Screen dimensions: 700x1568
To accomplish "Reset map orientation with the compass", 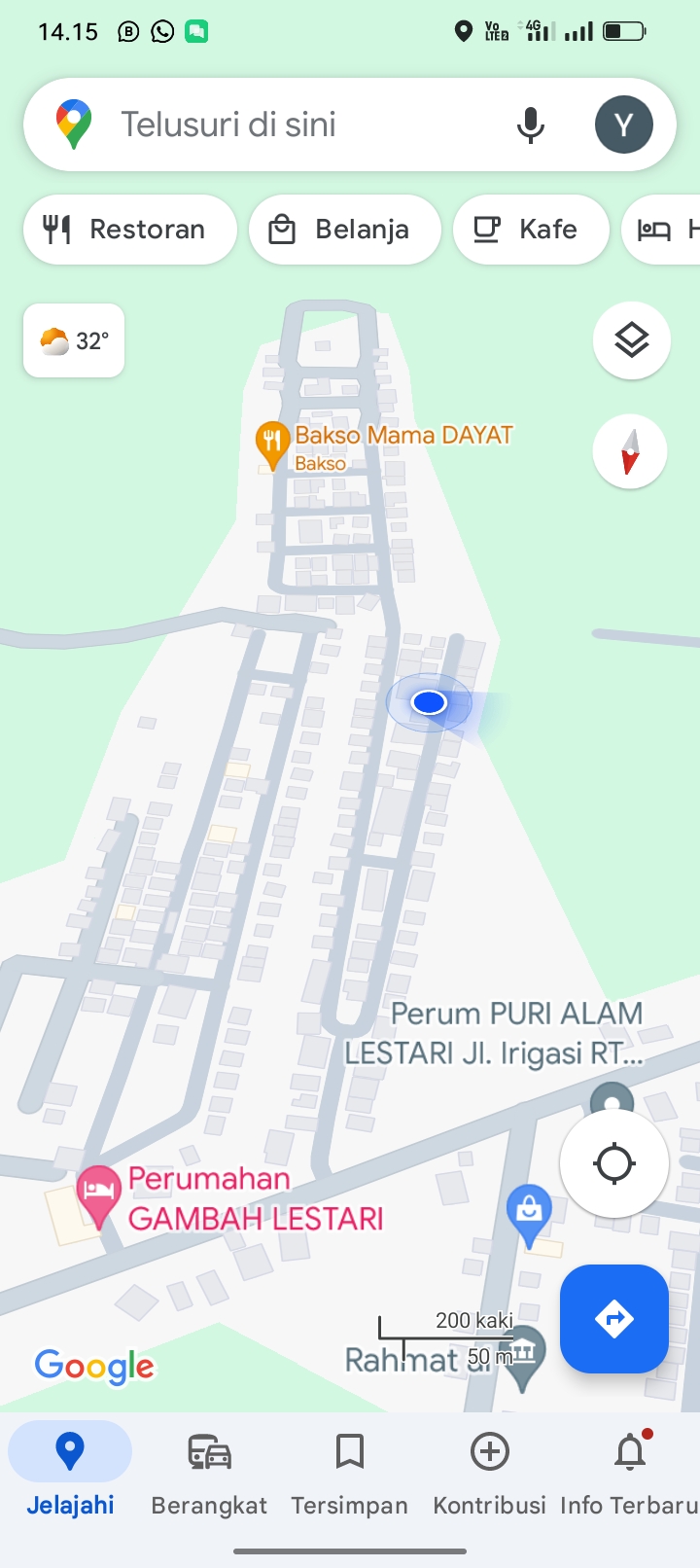I will (630, 451).
